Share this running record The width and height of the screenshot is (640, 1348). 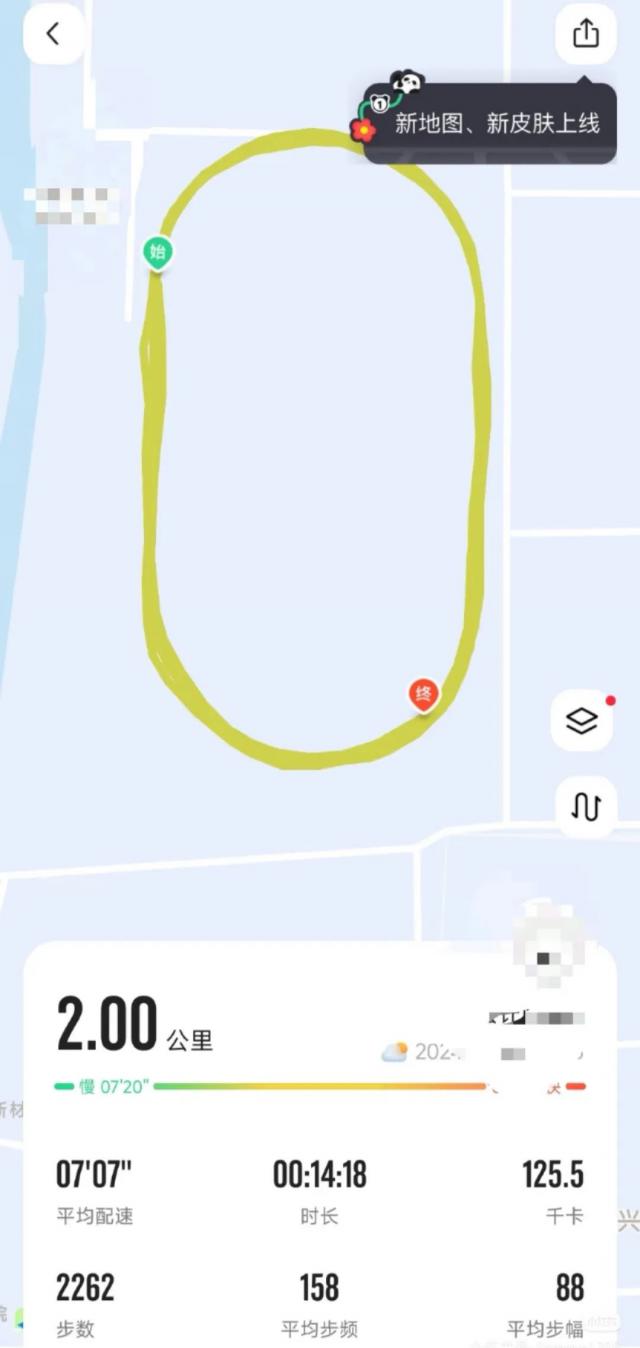(585, 34)
